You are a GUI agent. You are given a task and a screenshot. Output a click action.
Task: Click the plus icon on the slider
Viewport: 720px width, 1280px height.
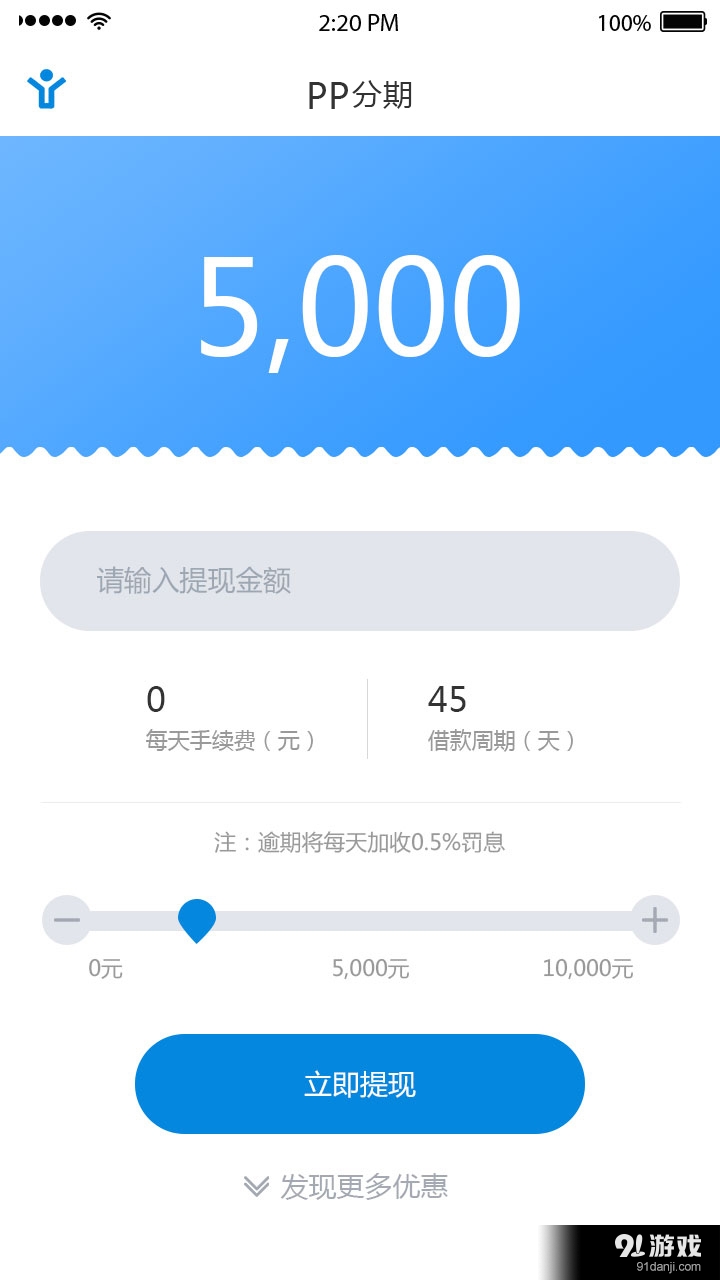click(x=653, y=919)
